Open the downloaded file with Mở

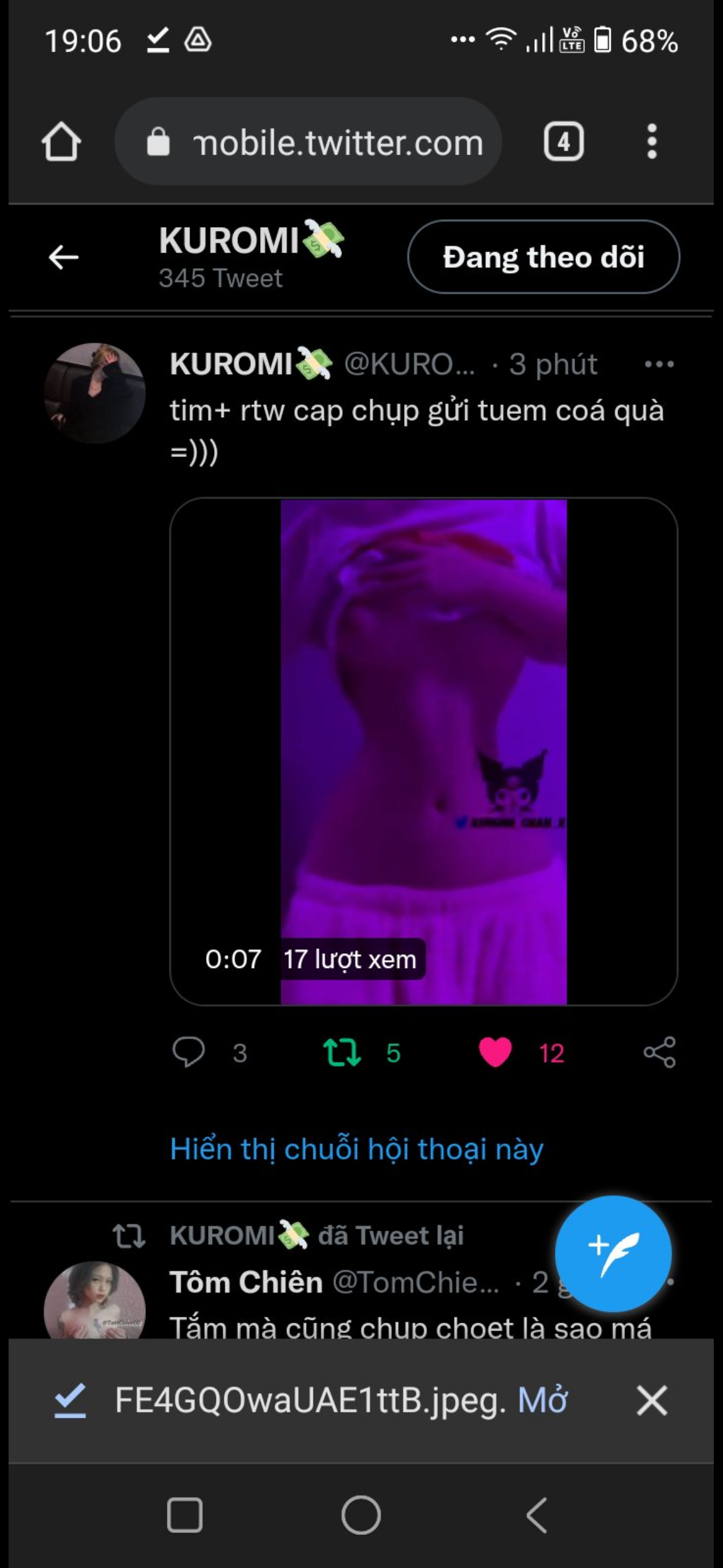[x=542, y=1401]
